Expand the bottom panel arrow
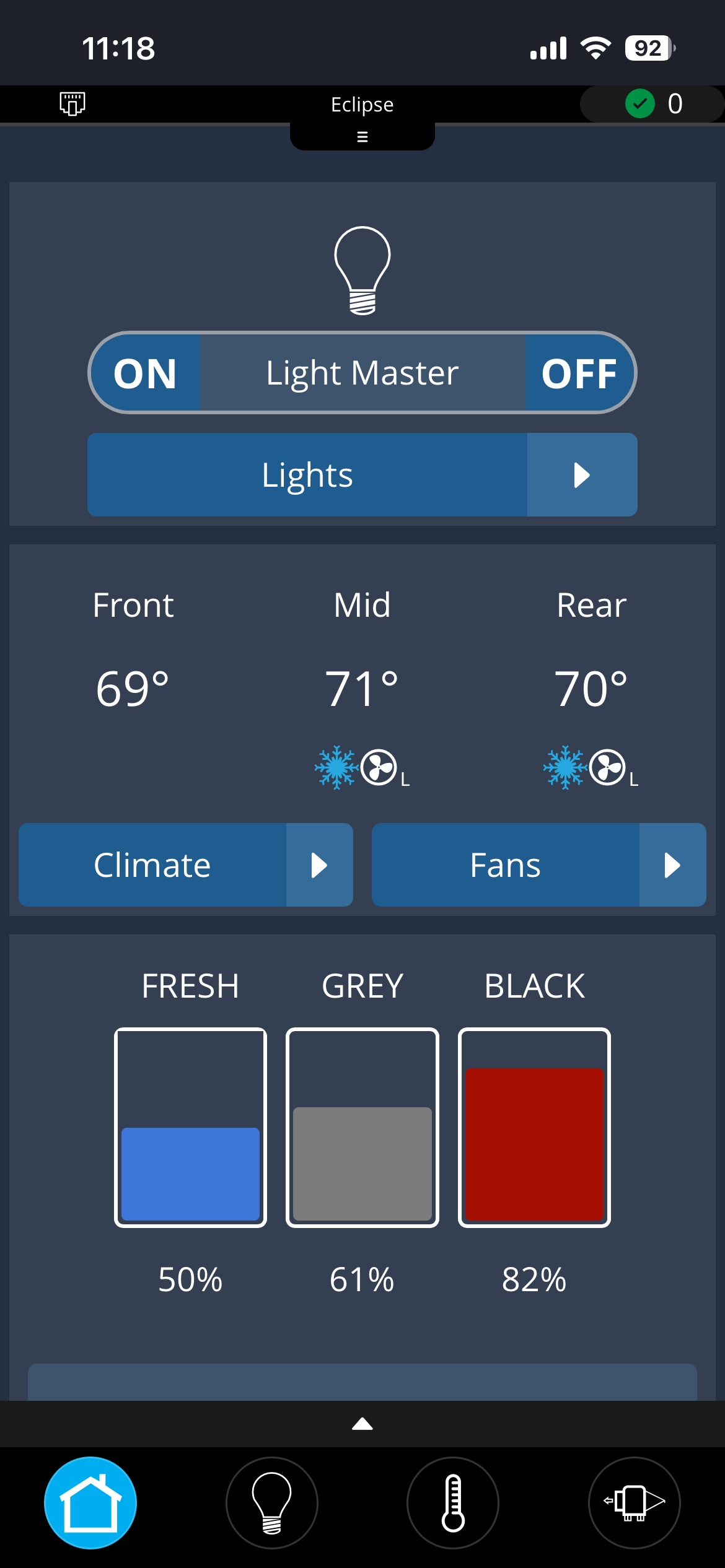 pyautogui.click(x=362, y=1424)
